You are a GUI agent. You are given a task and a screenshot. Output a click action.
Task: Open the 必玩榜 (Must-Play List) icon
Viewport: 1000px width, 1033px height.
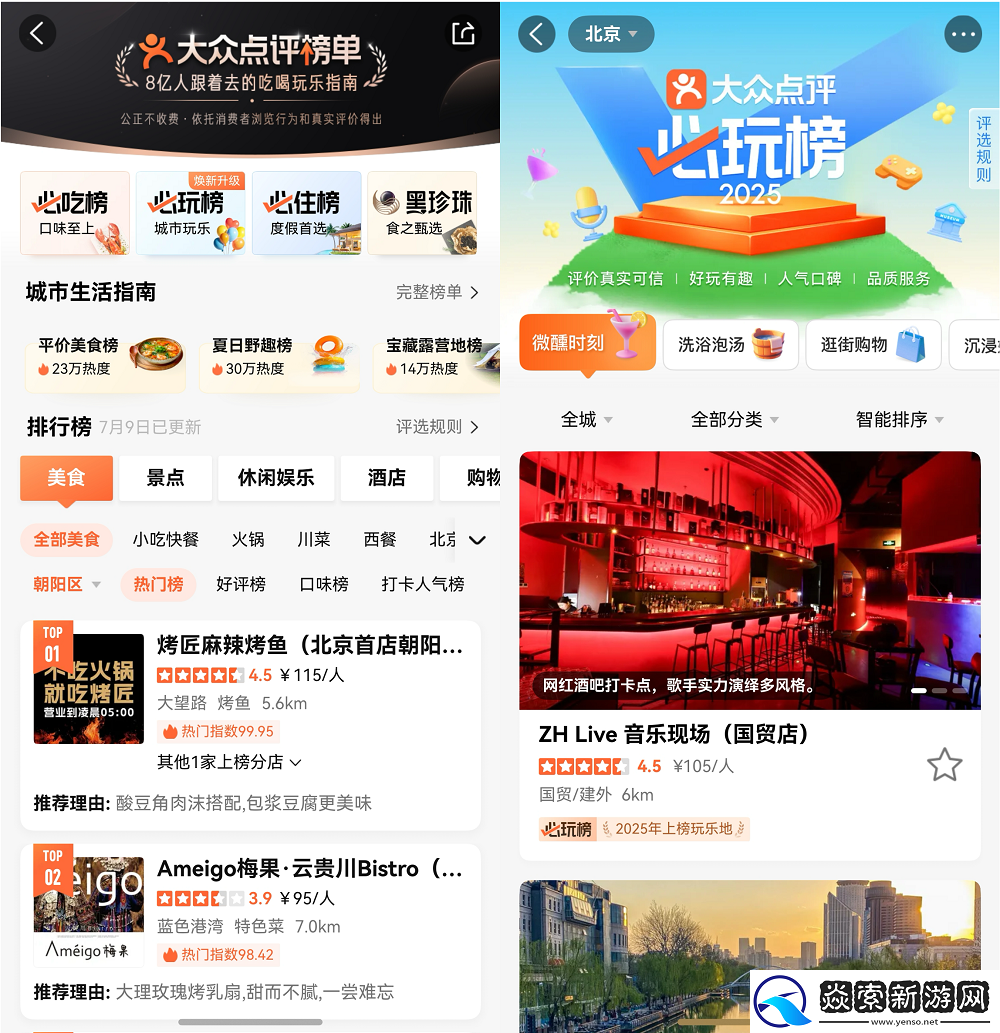pyautogui.click(x=190, y=213)
